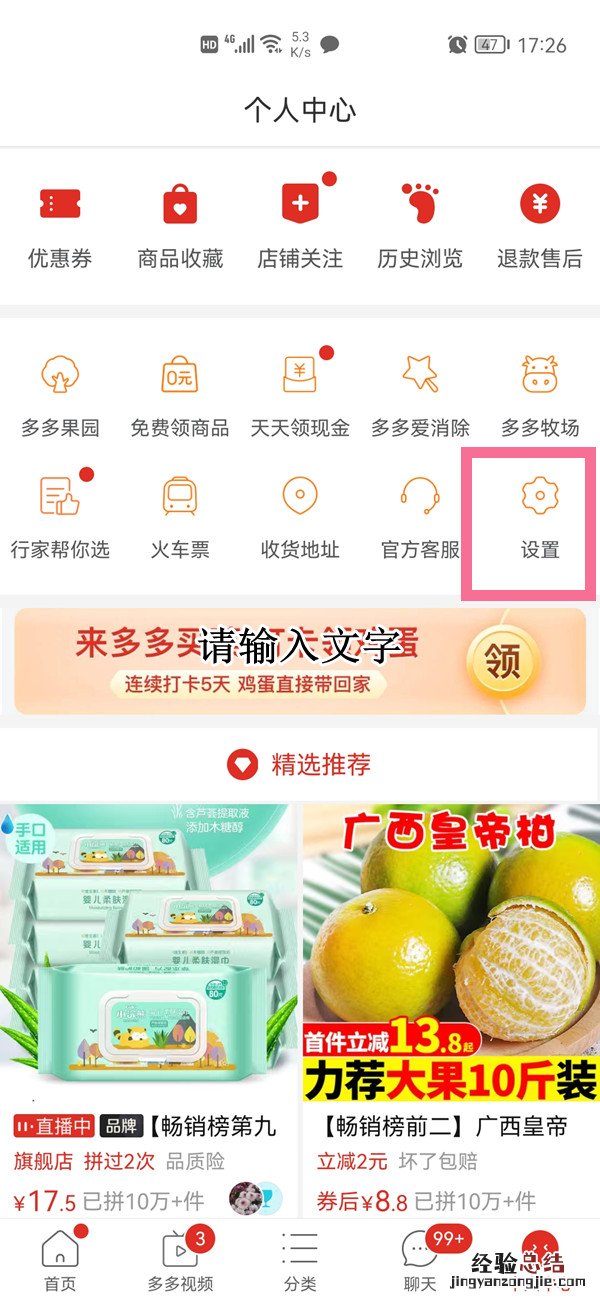600x1300 pixels.
Task: Open 天天领现金
Action: pyautogui.click(x=300, y=395)
